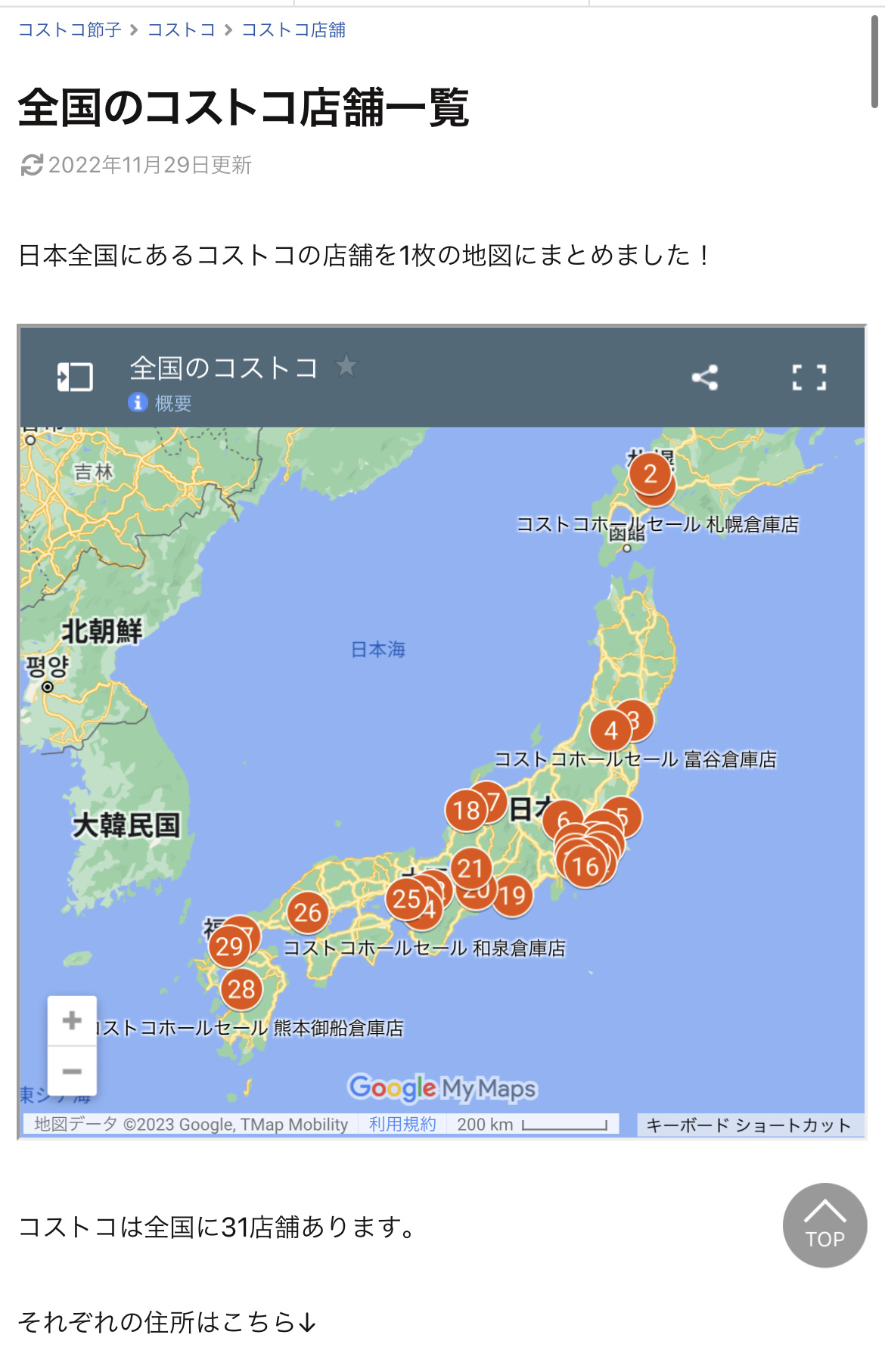The width and height of the screenshot is (885, 1372).
Task: Open the 利用規約 terms link
Action: tap(402, 1124)
